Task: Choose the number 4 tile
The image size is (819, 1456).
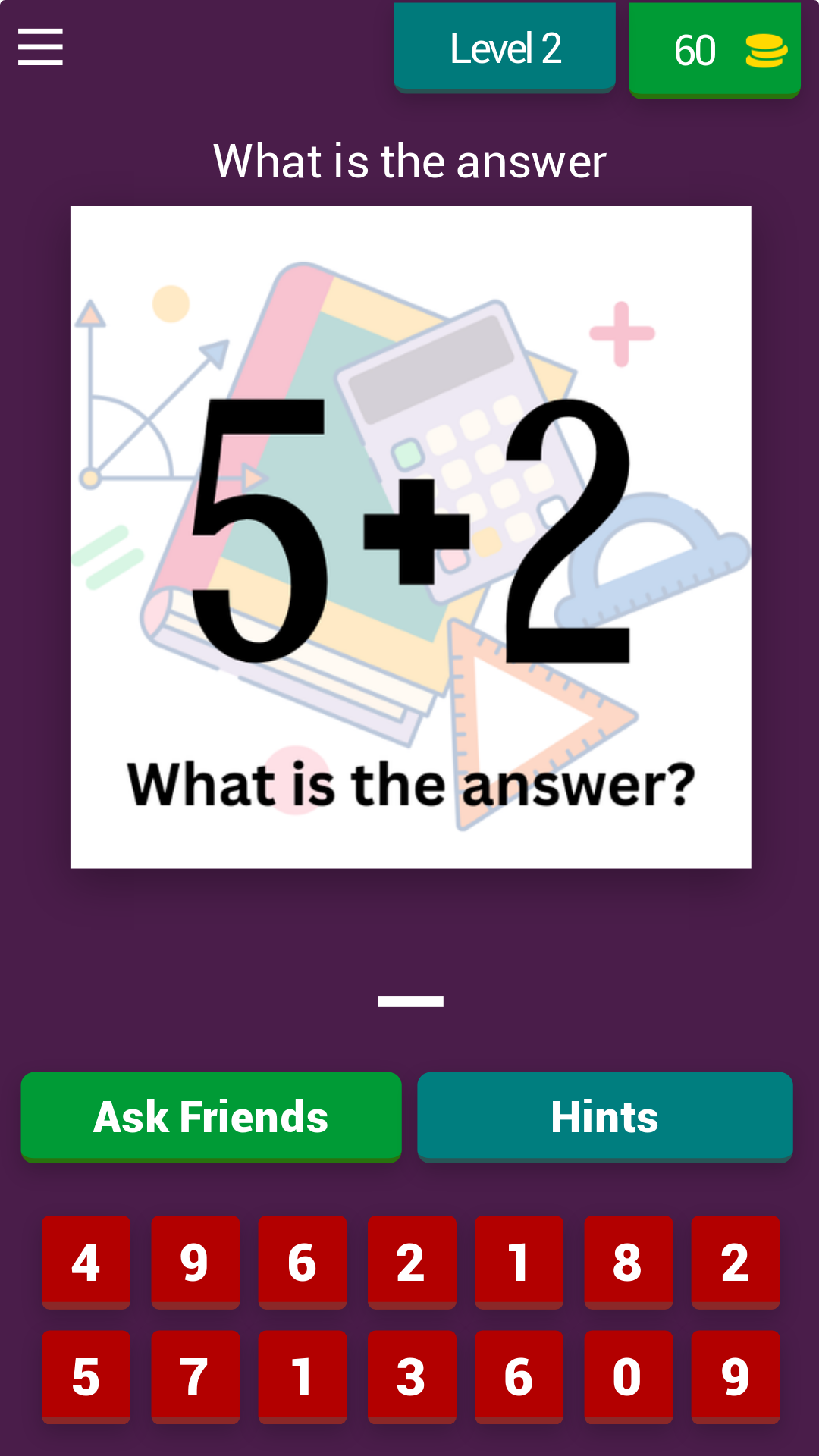Action: point(86,1263)
